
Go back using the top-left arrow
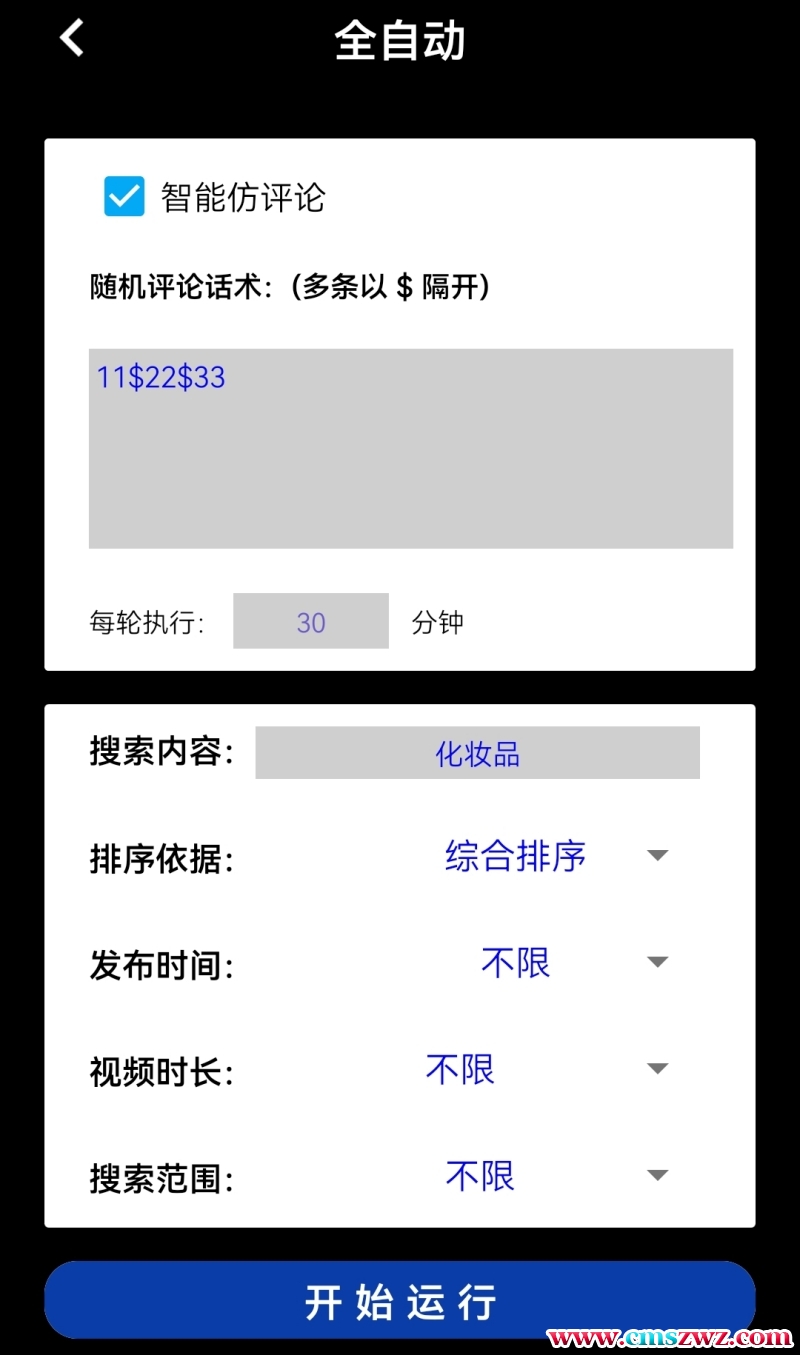point(72,39)
